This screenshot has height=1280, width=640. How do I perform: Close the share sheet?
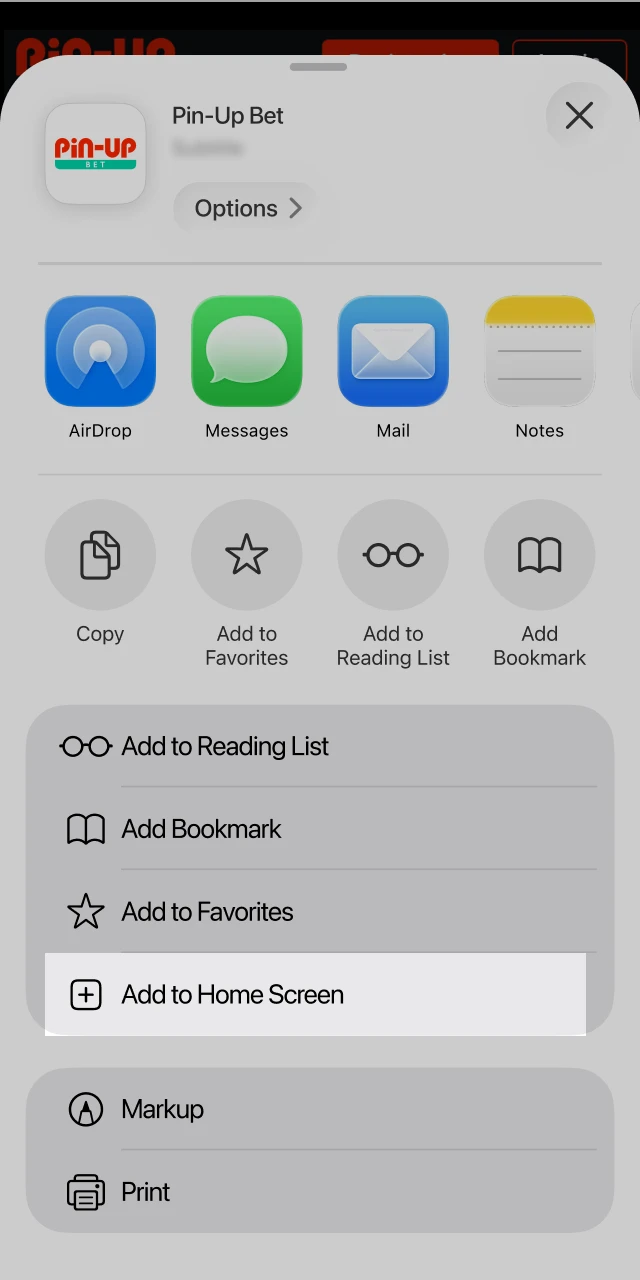579,116
